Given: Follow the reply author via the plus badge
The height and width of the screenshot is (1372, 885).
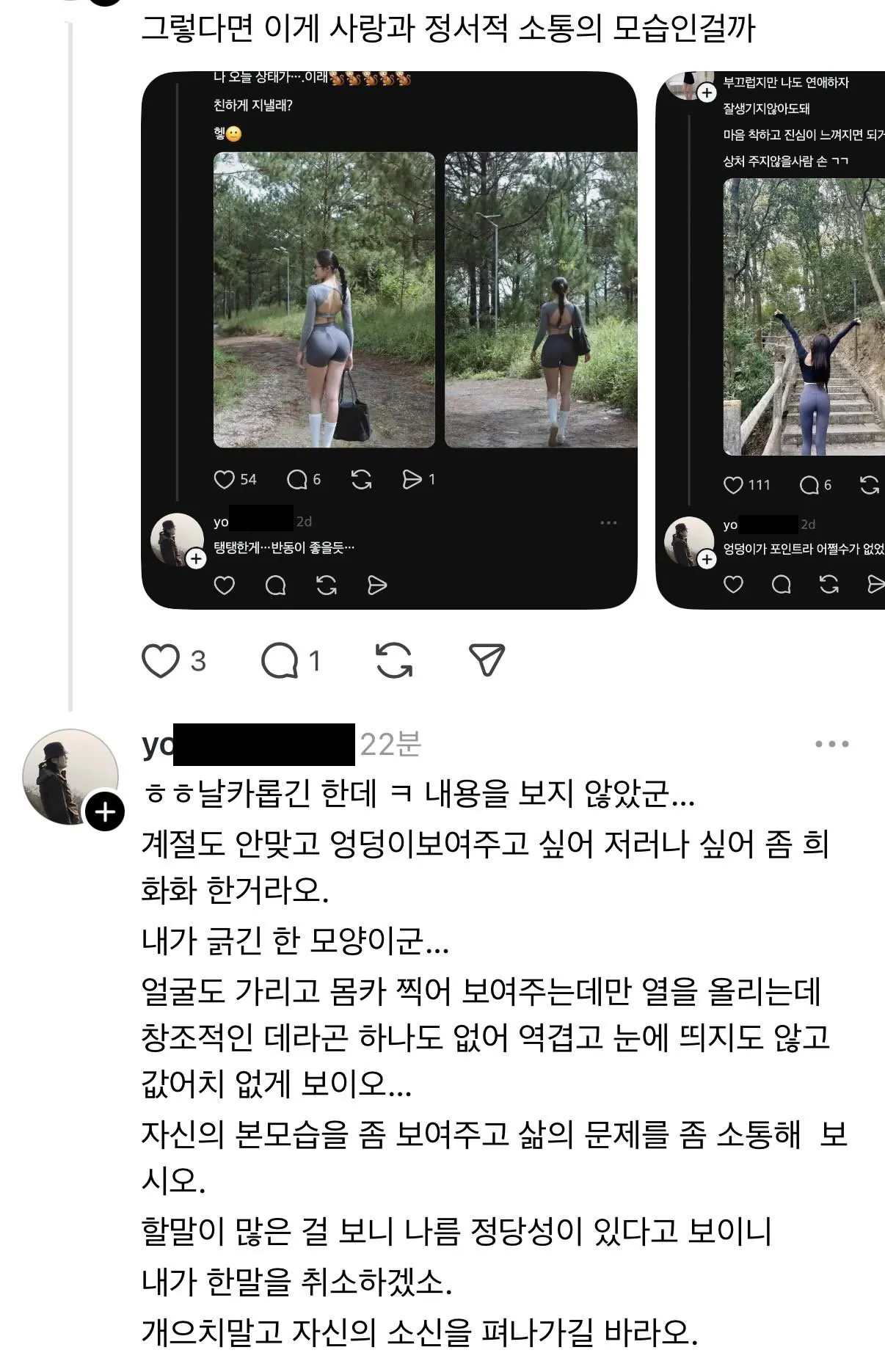Looking at the screenshot, I should [105, 811].
